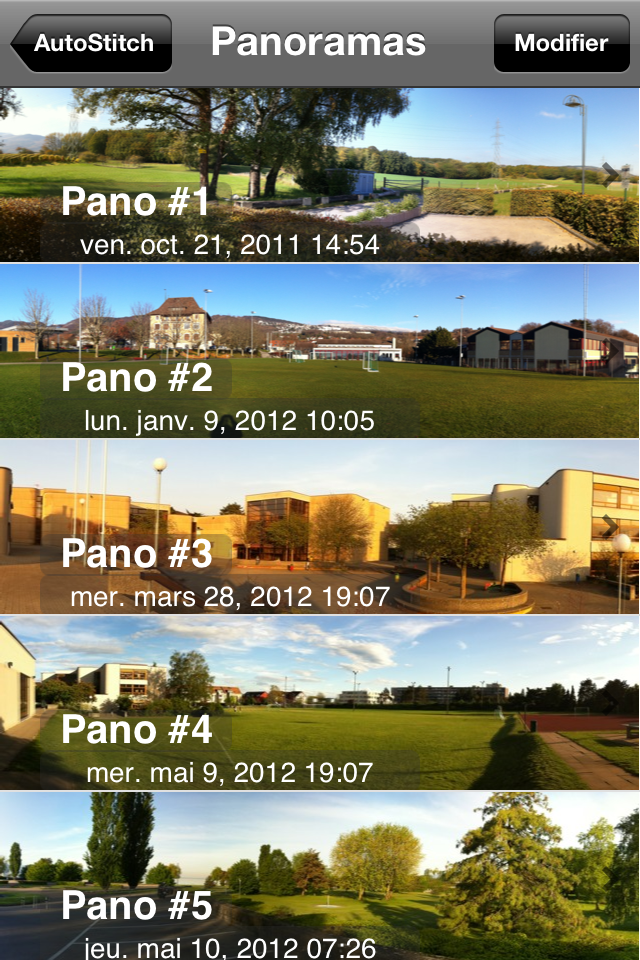640x960 pixels.
Task: Open Pano #2 panorama
Action: tap(320, 351)
